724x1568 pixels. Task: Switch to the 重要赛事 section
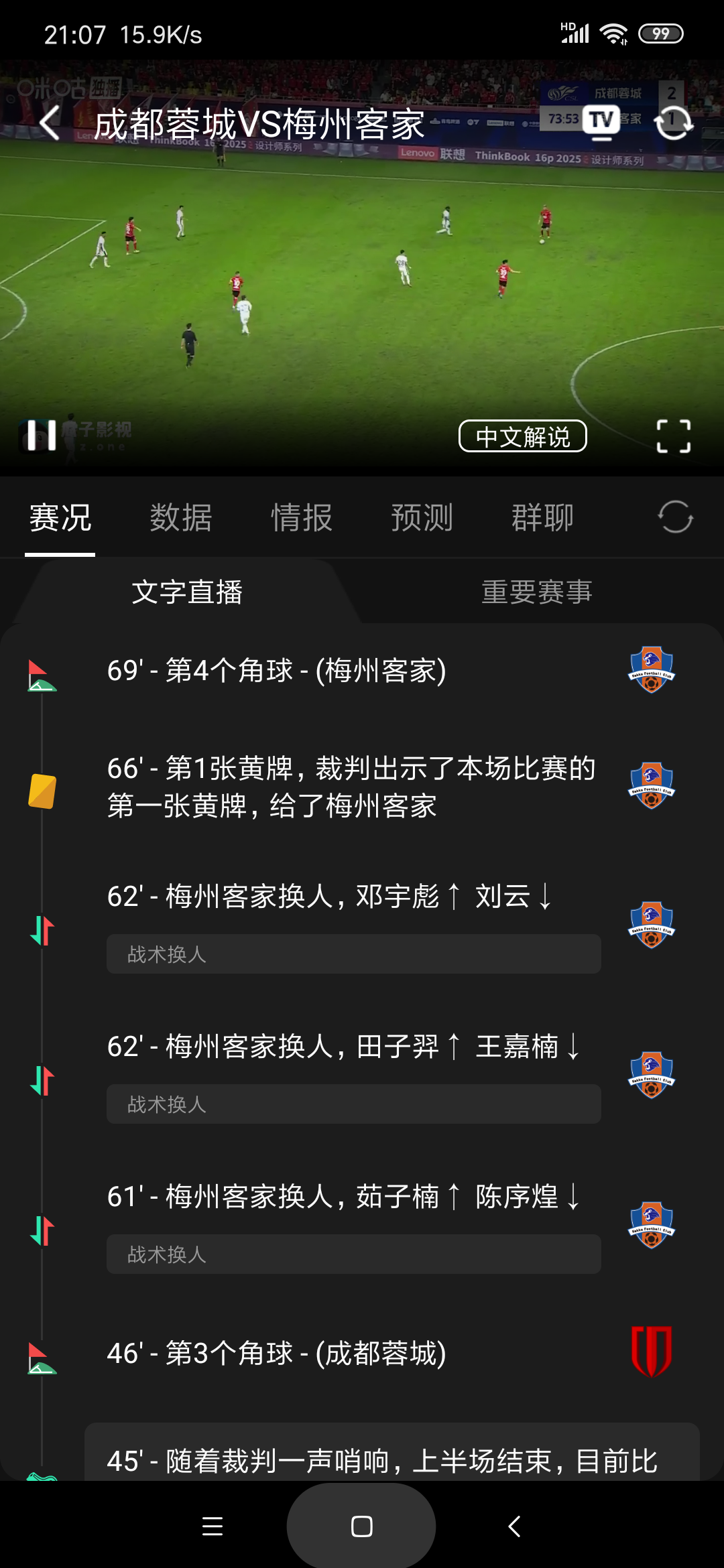(536, 592)
